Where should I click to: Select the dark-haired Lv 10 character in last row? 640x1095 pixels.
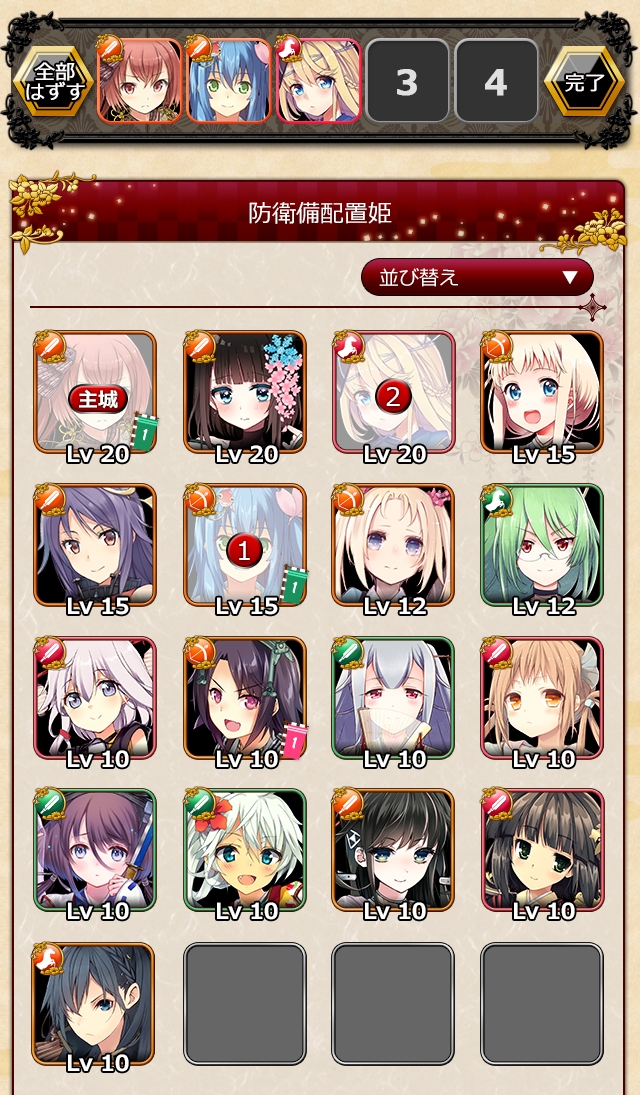(95, 1002)
